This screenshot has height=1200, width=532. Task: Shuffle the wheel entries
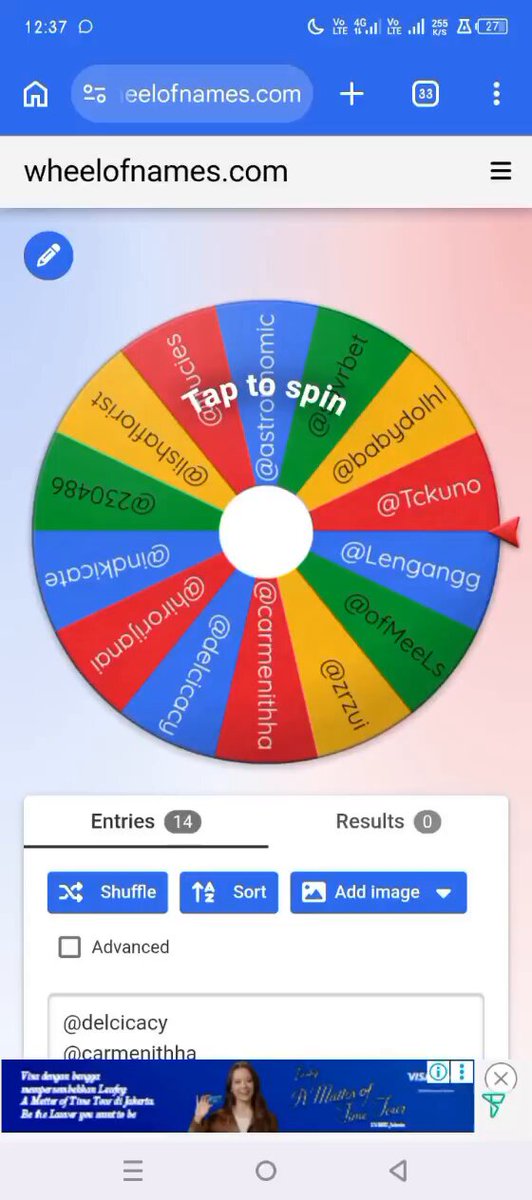[x=107, y=892]
